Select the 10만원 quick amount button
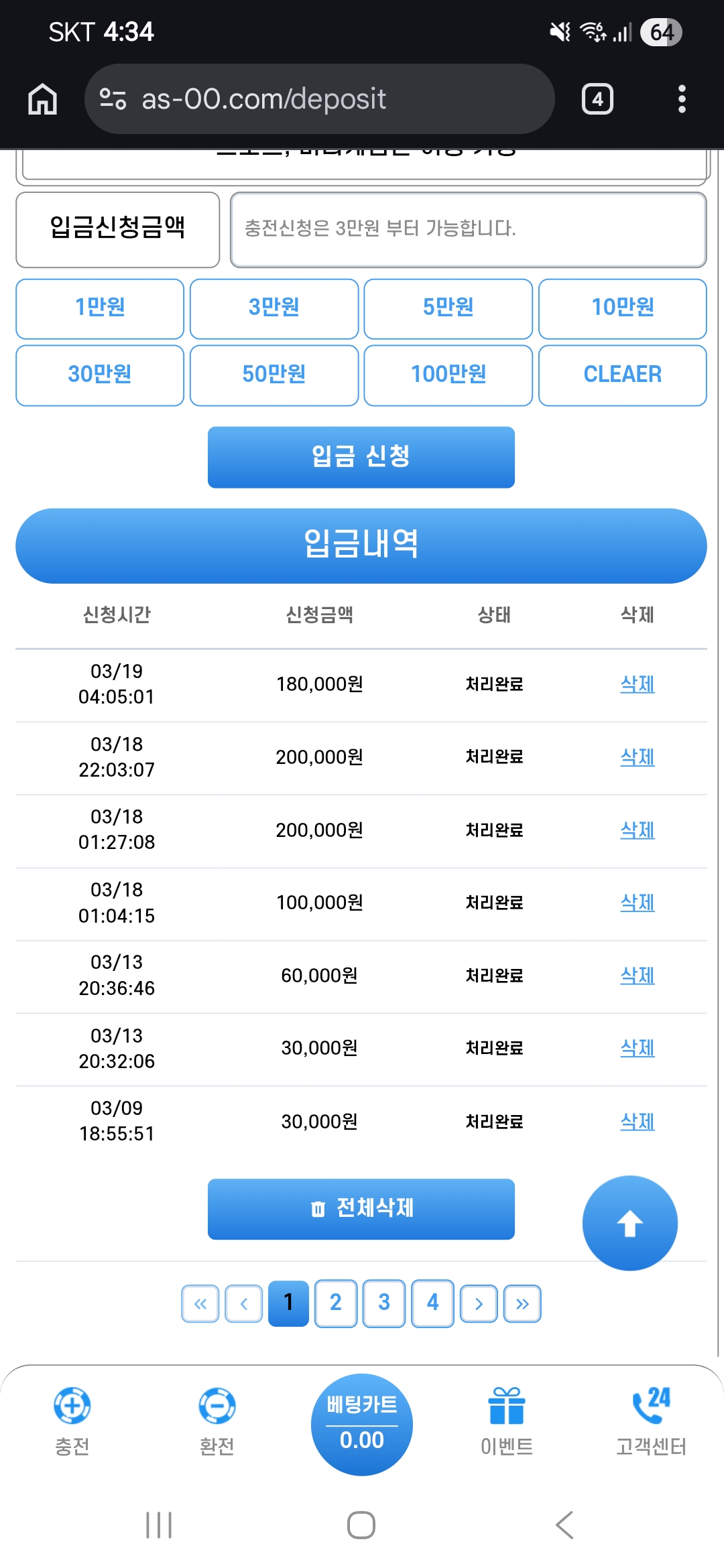Image resolution: width=724 pixels, height=1568 pixels. (622, 308)
